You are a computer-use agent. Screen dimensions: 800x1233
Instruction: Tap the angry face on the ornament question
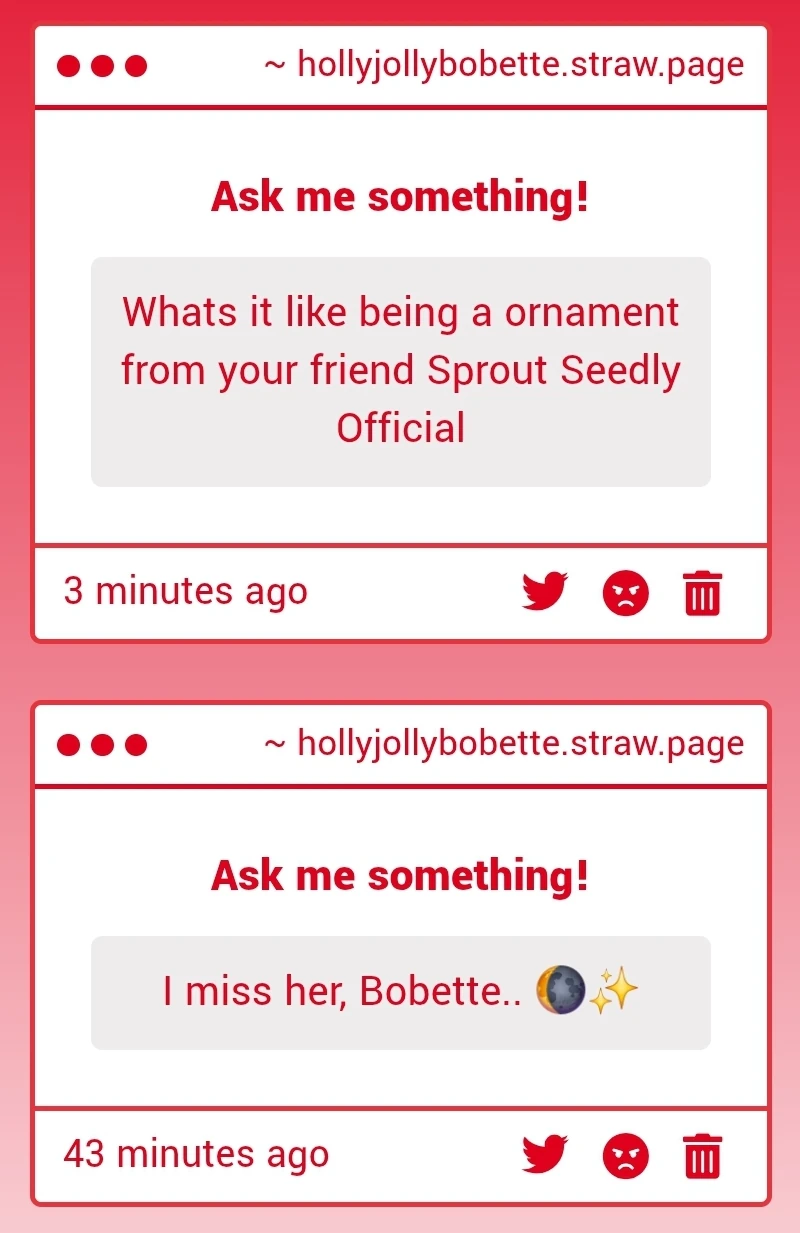click(625, 594)
